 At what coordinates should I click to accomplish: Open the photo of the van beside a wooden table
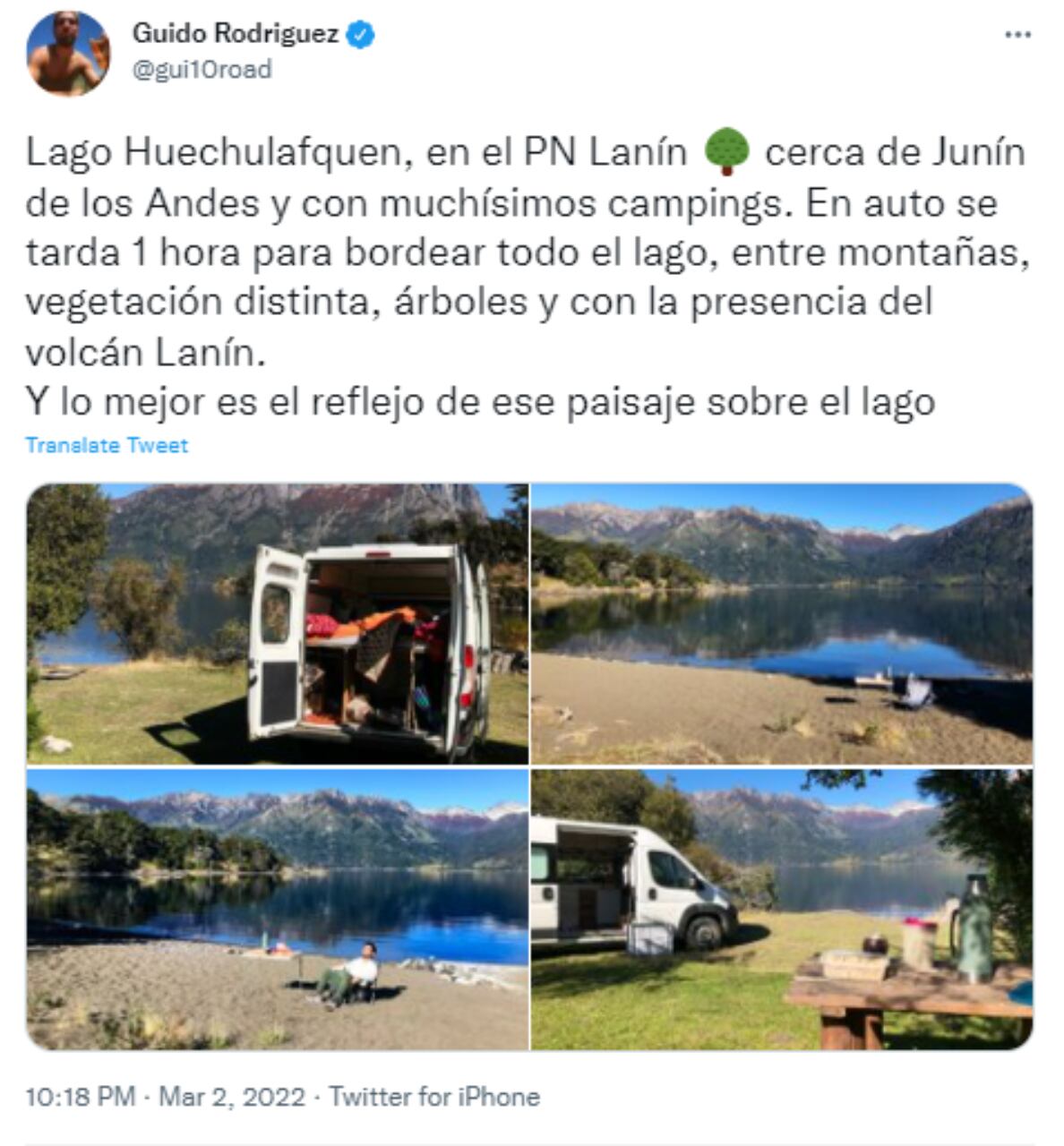point(782,909)
